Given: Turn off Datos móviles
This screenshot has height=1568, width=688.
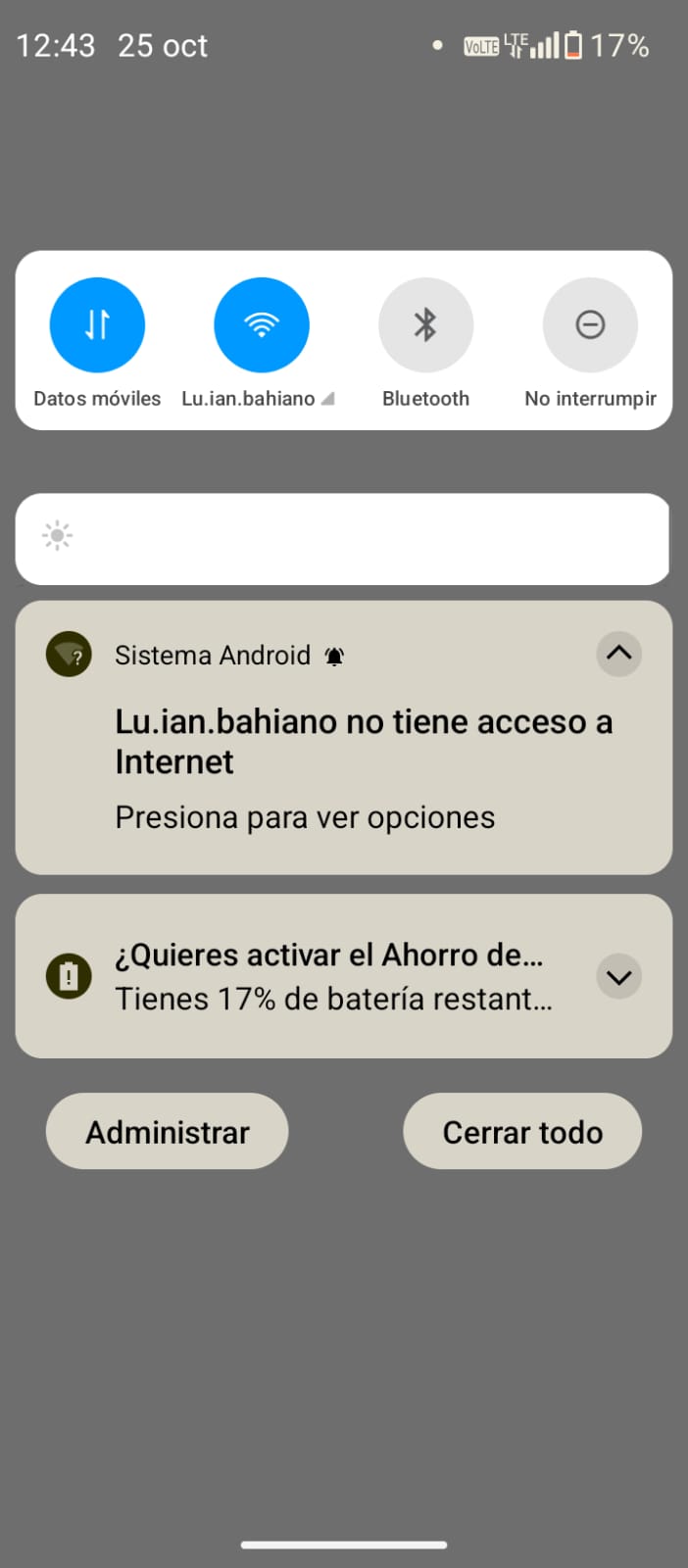Looking at the screenshot, I should pyautogui.click(x=97, y=325).
